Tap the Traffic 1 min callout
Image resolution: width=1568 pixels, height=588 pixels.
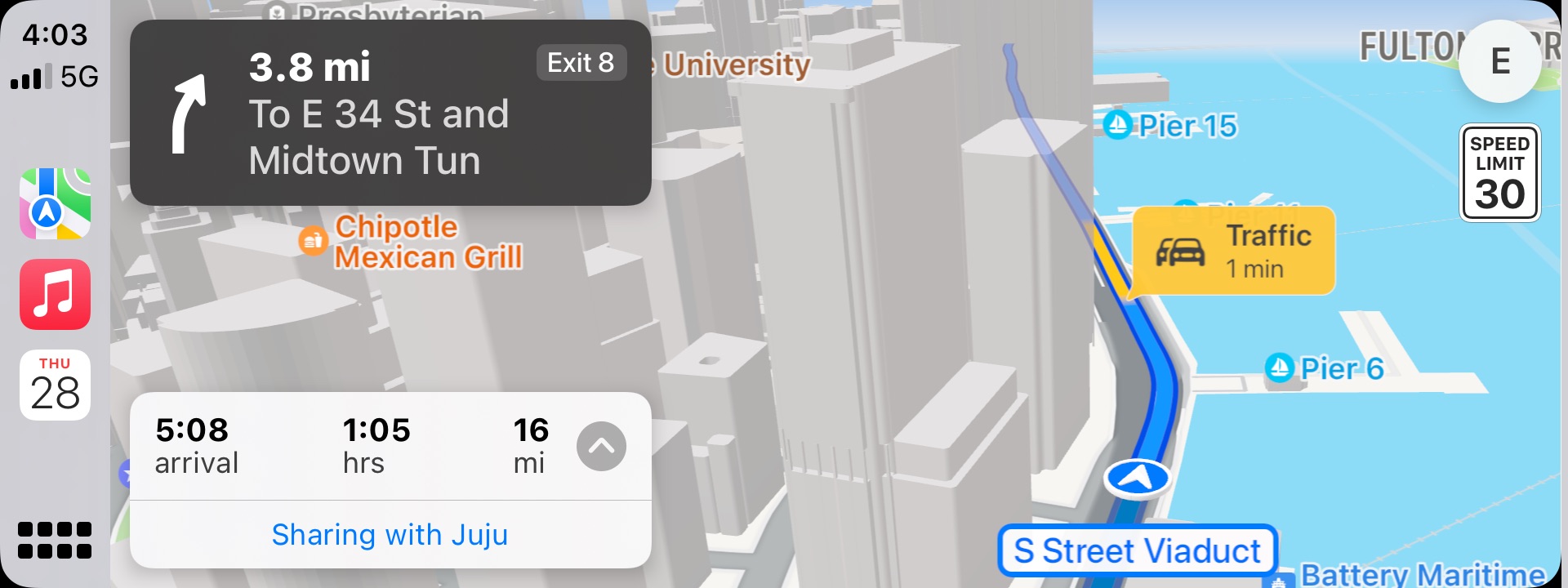(x=1233, y=251)
